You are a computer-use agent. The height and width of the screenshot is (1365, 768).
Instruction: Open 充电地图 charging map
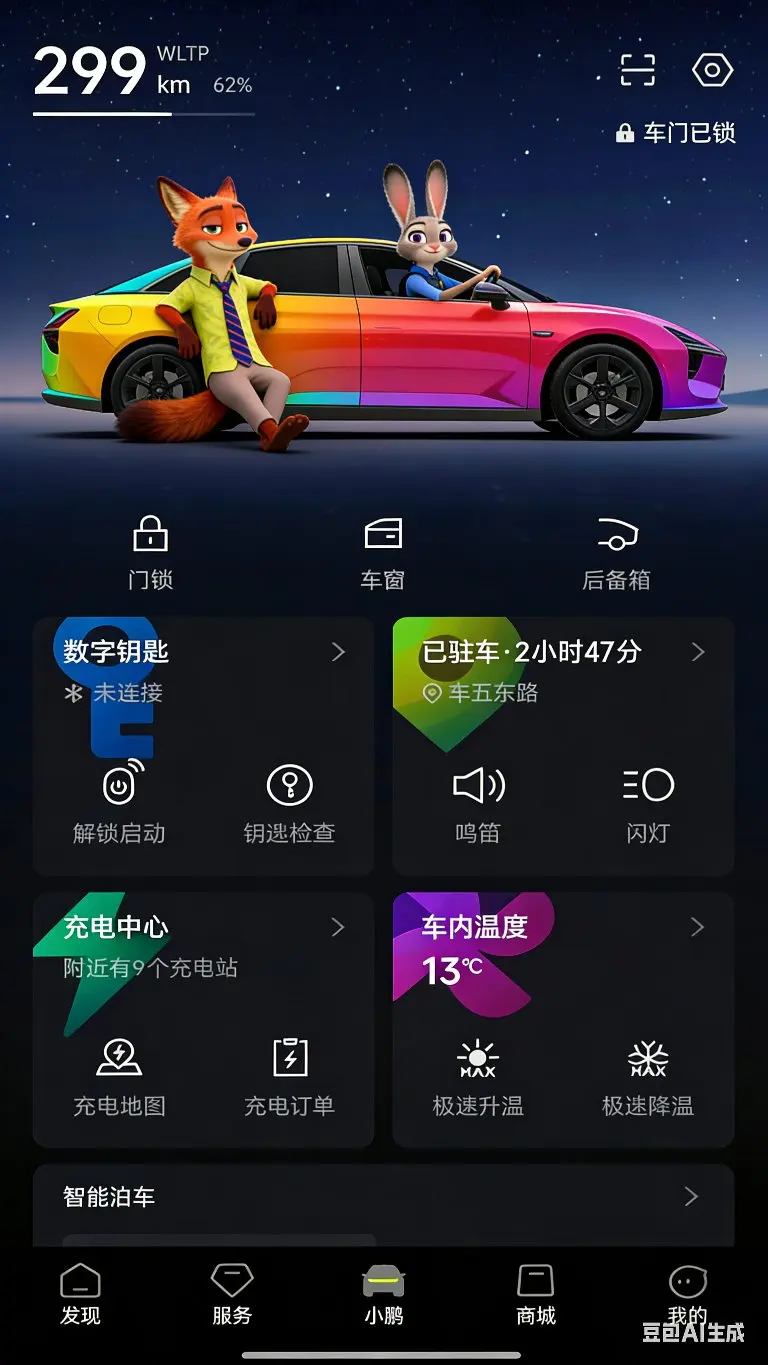click(x=119, y=1077)
